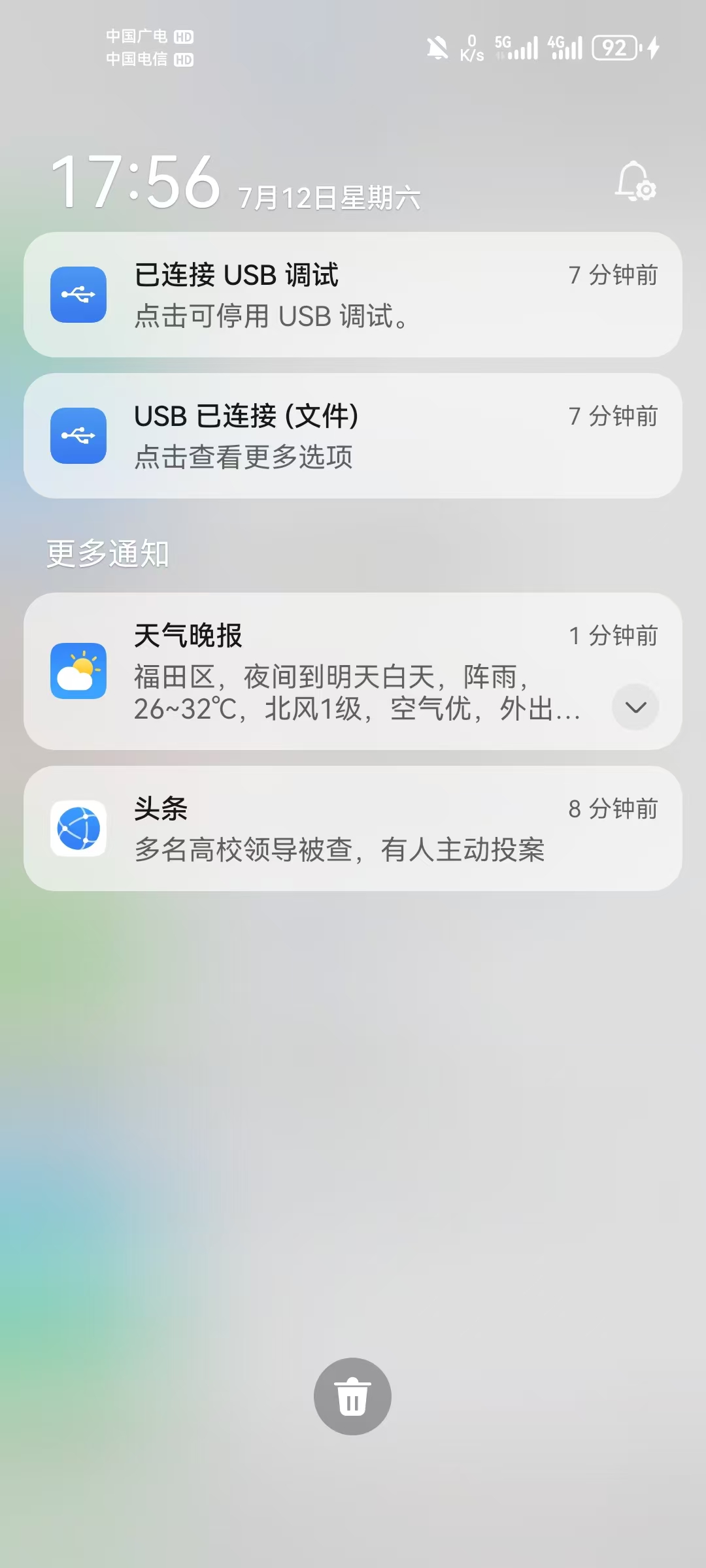The image size is (706, 1568).
Task: Open the USB 已连接 (文件) notification
Action: click(353, 436)
